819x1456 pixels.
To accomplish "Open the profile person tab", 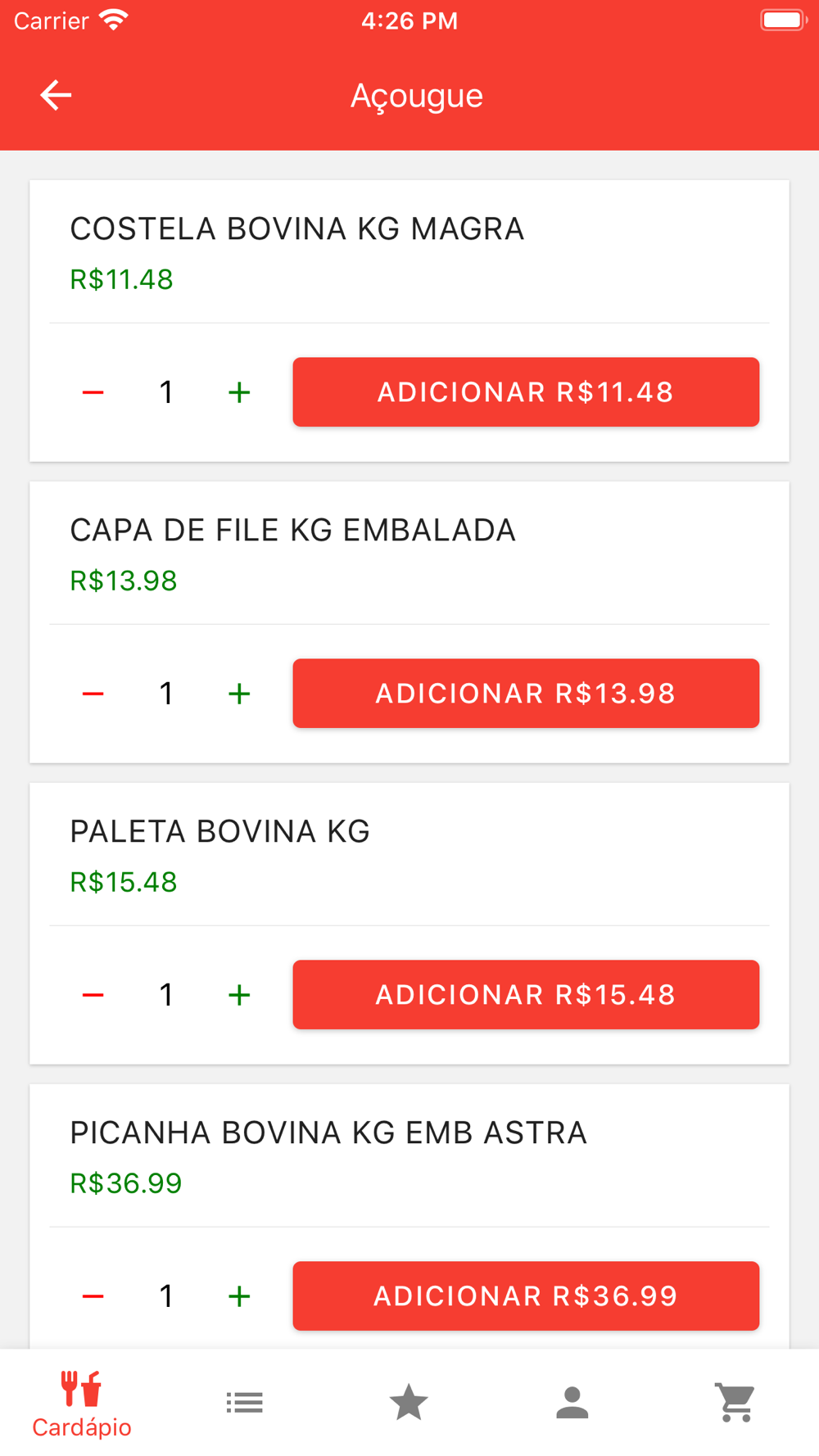I will click(572, 1403).
